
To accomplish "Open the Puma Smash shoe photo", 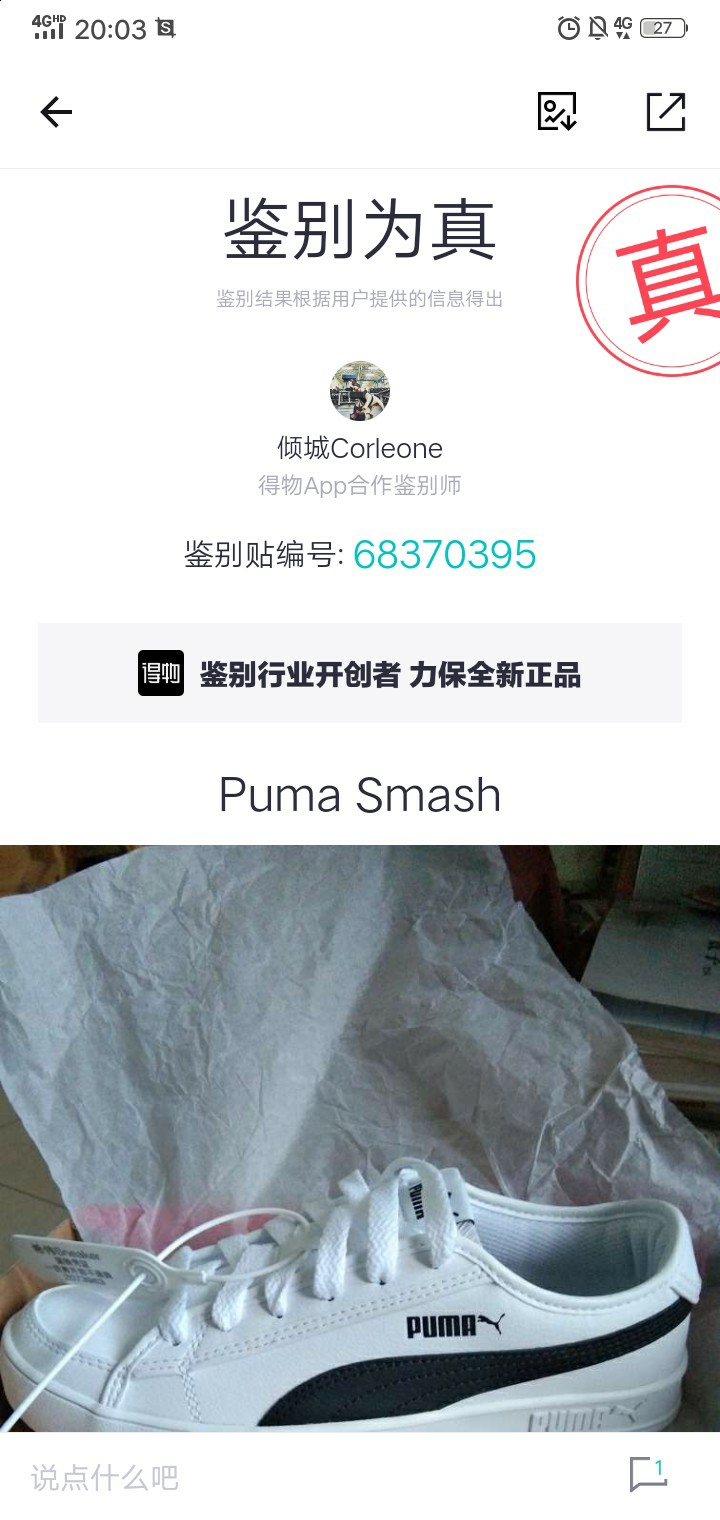I will click(x=360, y=1138).
